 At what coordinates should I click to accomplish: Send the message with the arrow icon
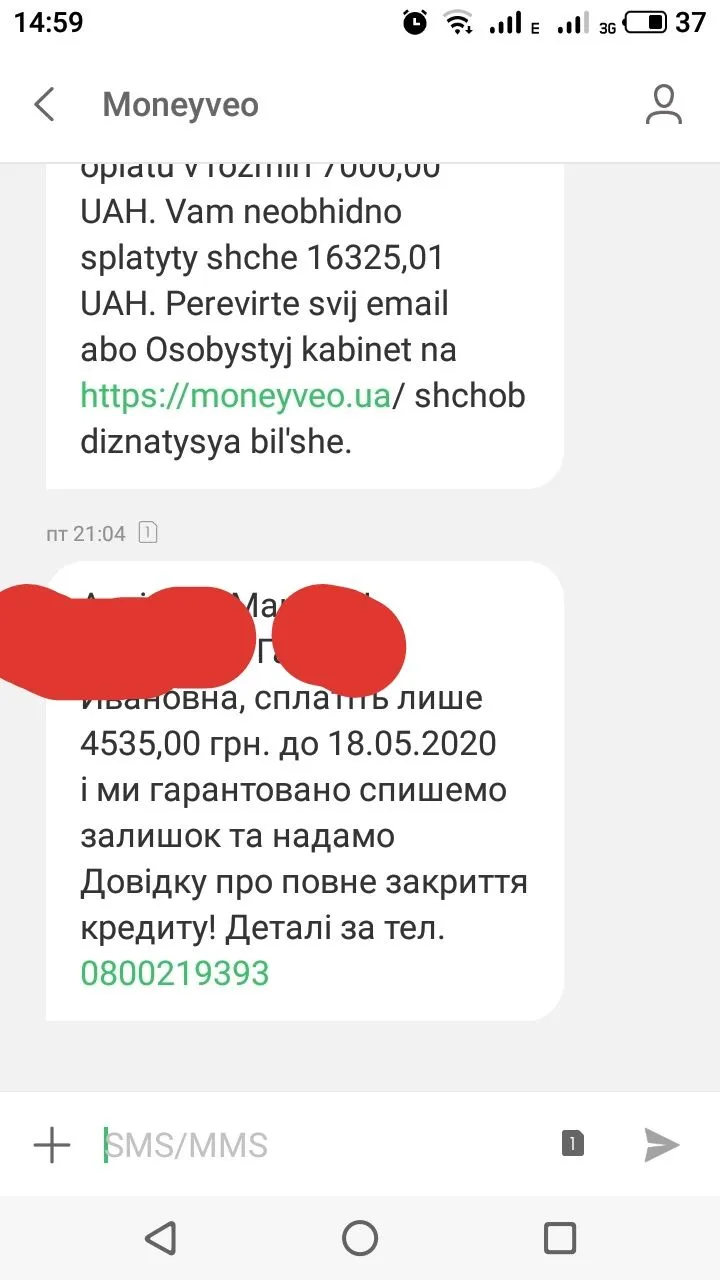click(x=661, y=1144)
